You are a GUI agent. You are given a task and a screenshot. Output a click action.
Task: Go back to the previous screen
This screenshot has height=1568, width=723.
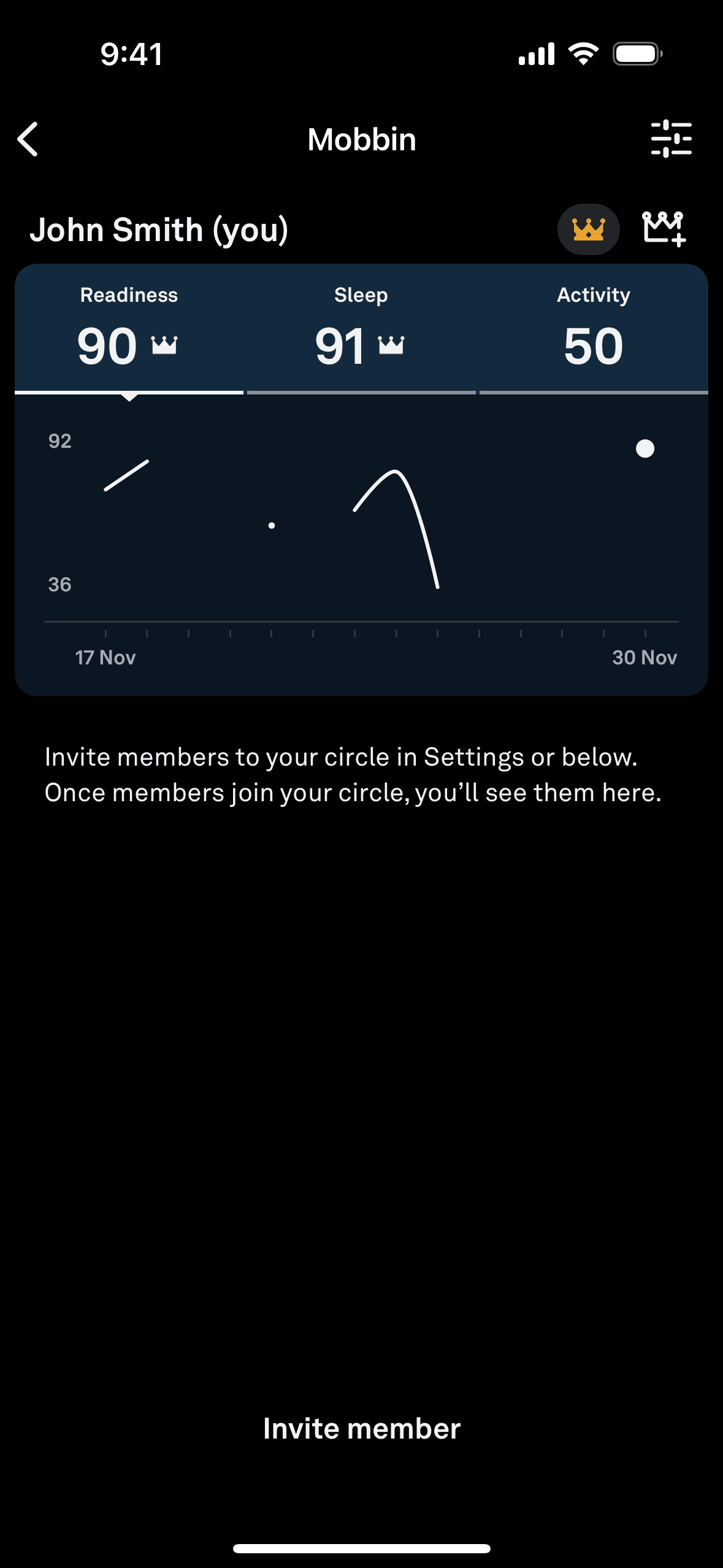(28, 139)
